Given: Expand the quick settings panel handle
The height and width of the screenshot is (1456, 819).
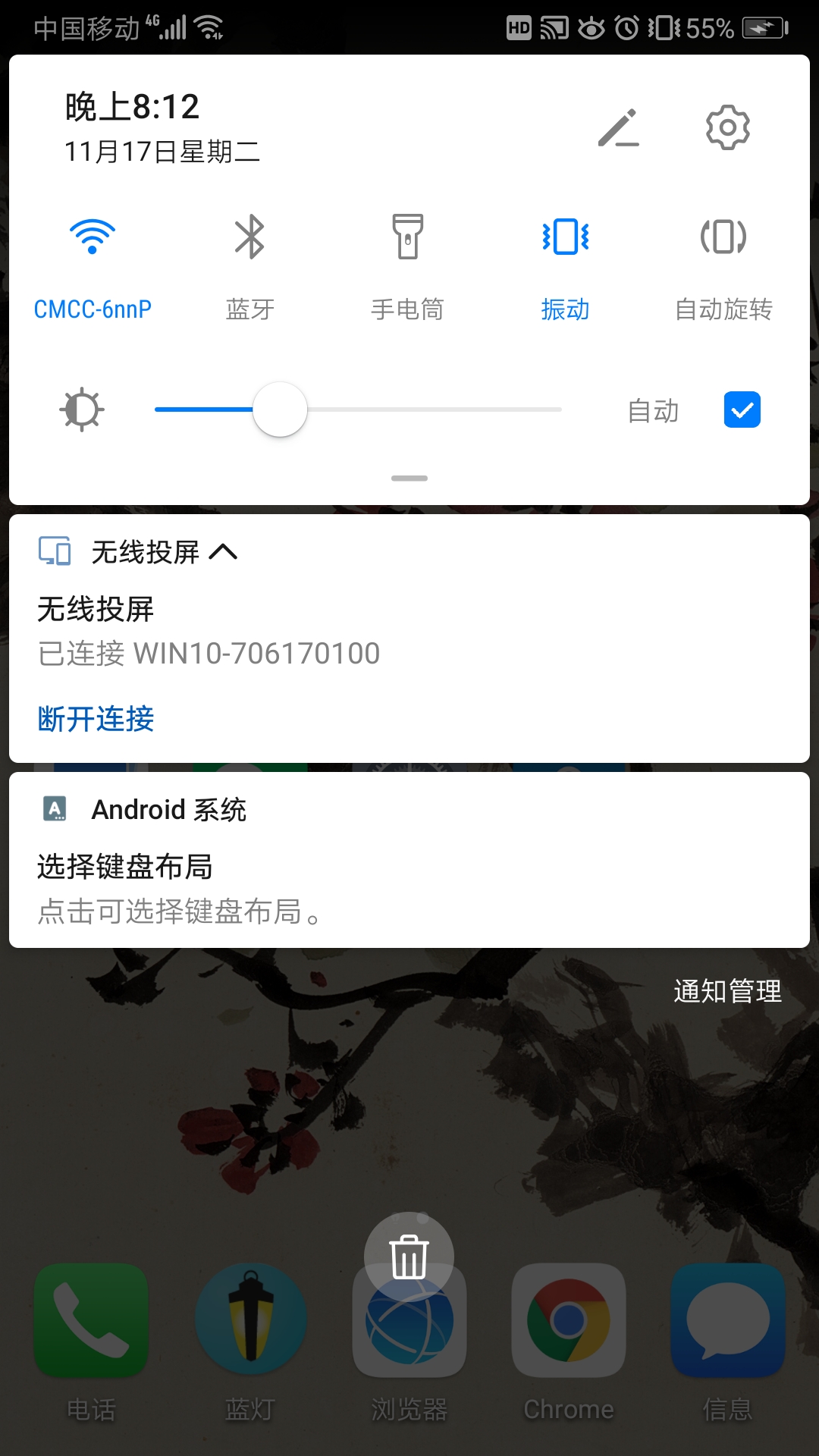Looking at the screenshot, I should pyautogui.click(x=409, y=479).
